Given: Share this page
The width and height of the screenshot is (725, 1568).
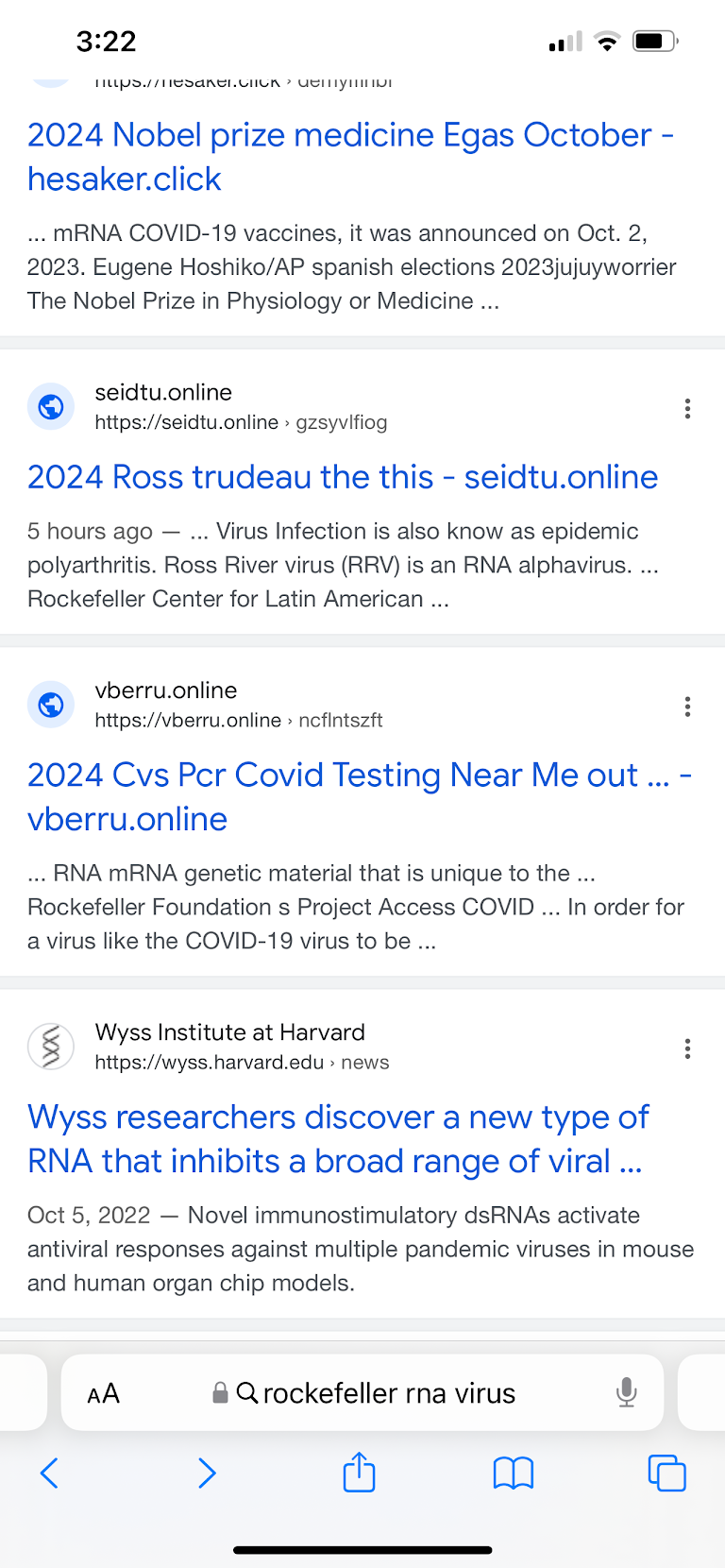Looking at the screenshot, I should click(359, 1472).
